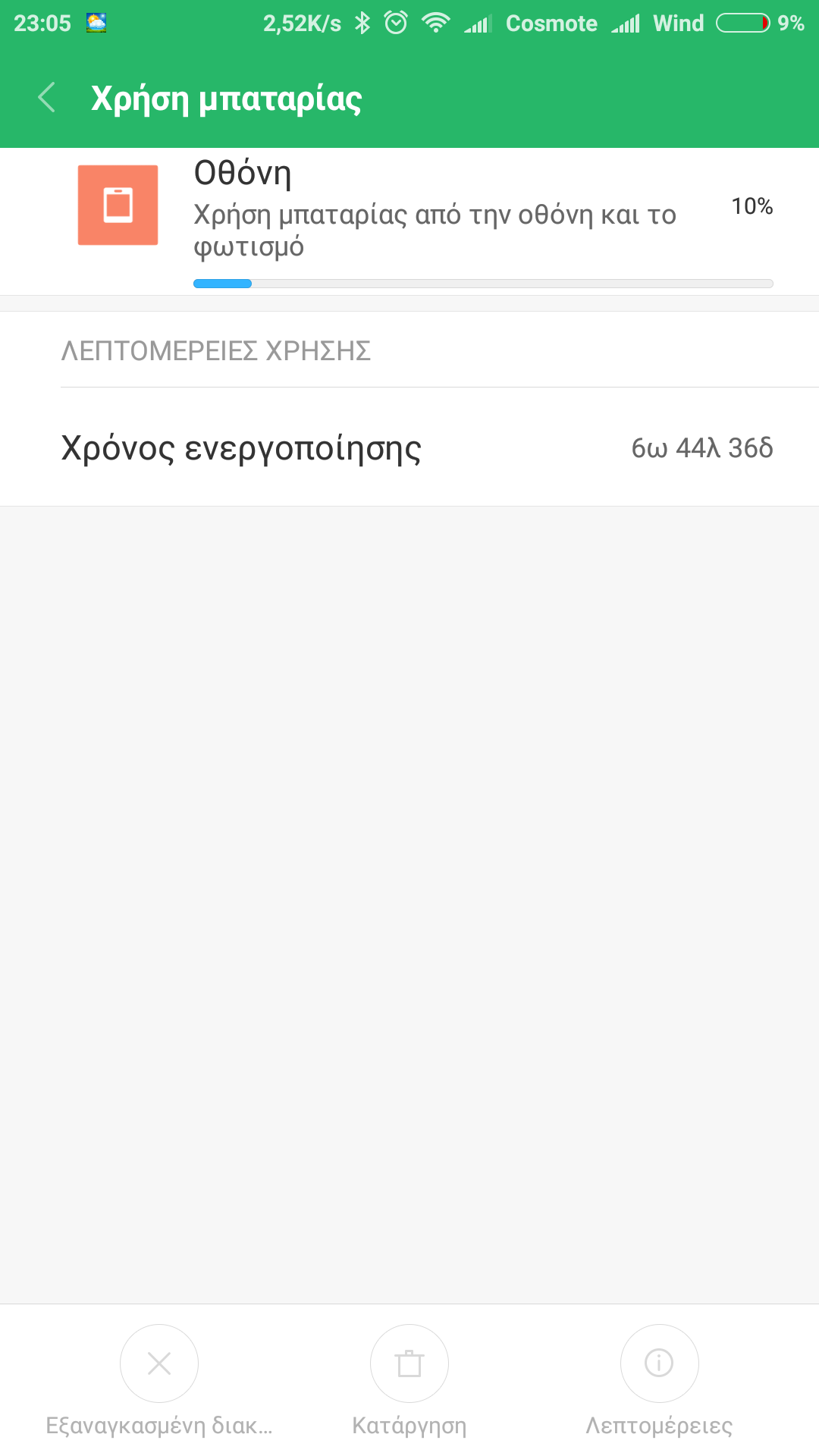
Task: Open Λεπτομέρειες info button
Action: 659,1364
